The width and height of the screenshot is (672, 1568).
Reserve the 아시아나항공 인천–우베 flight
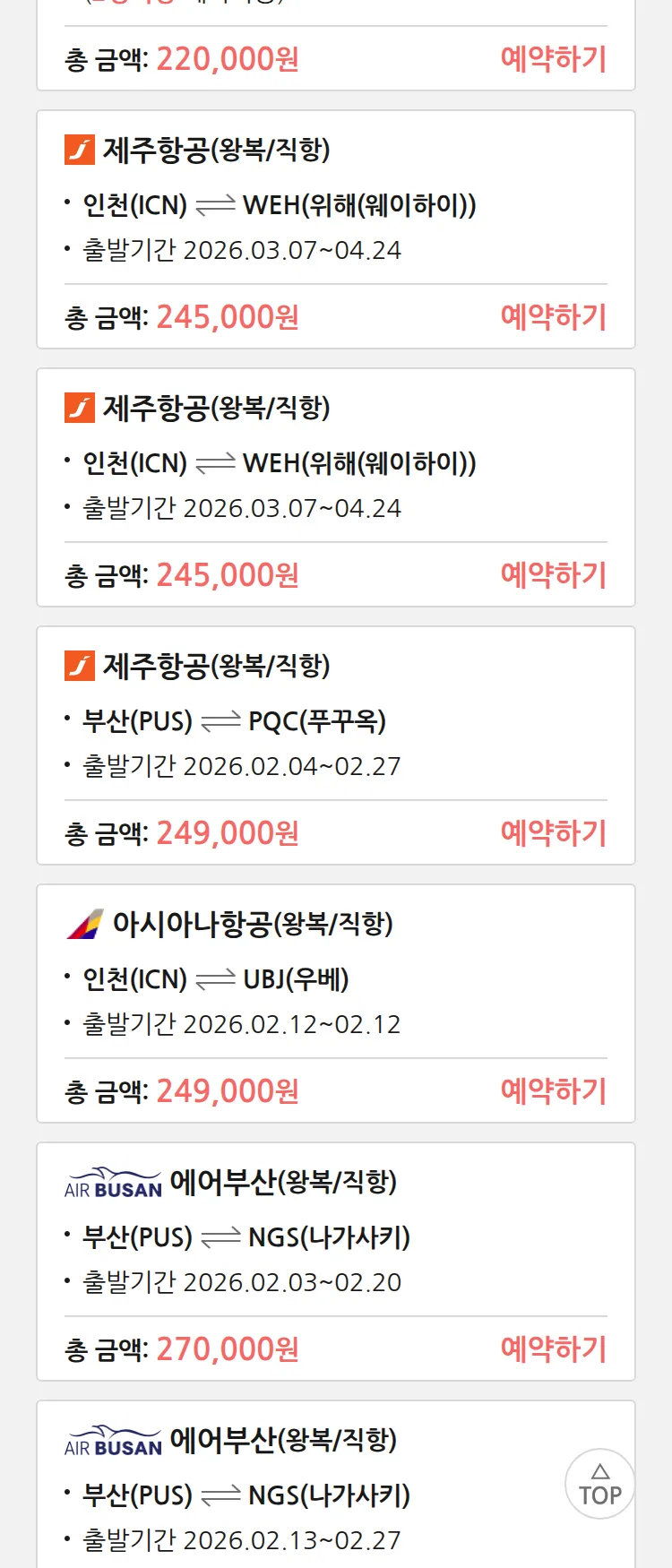point(553,1091)
